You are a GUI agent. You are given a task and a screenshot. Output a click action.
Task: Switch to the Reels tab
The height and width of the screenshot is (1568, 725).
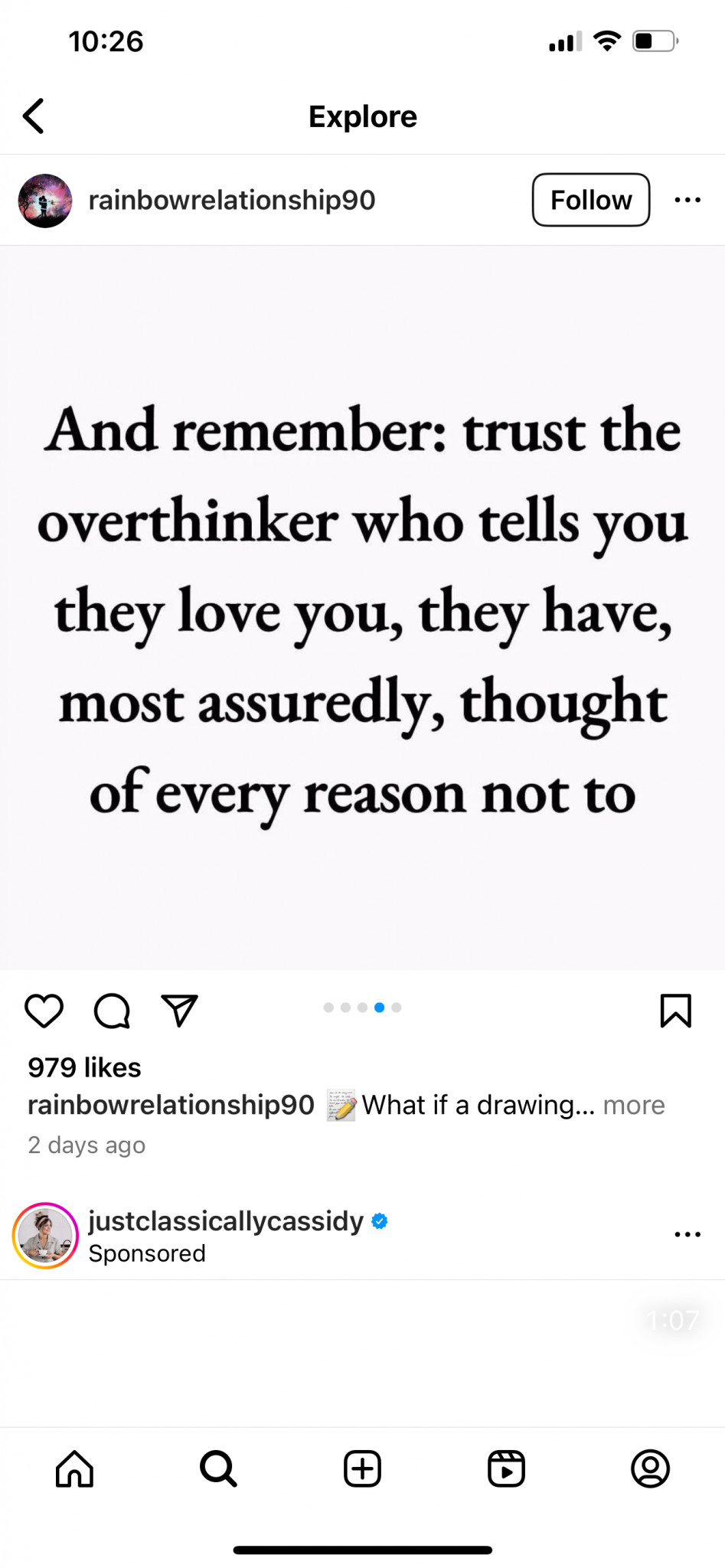pos(506,1468)
